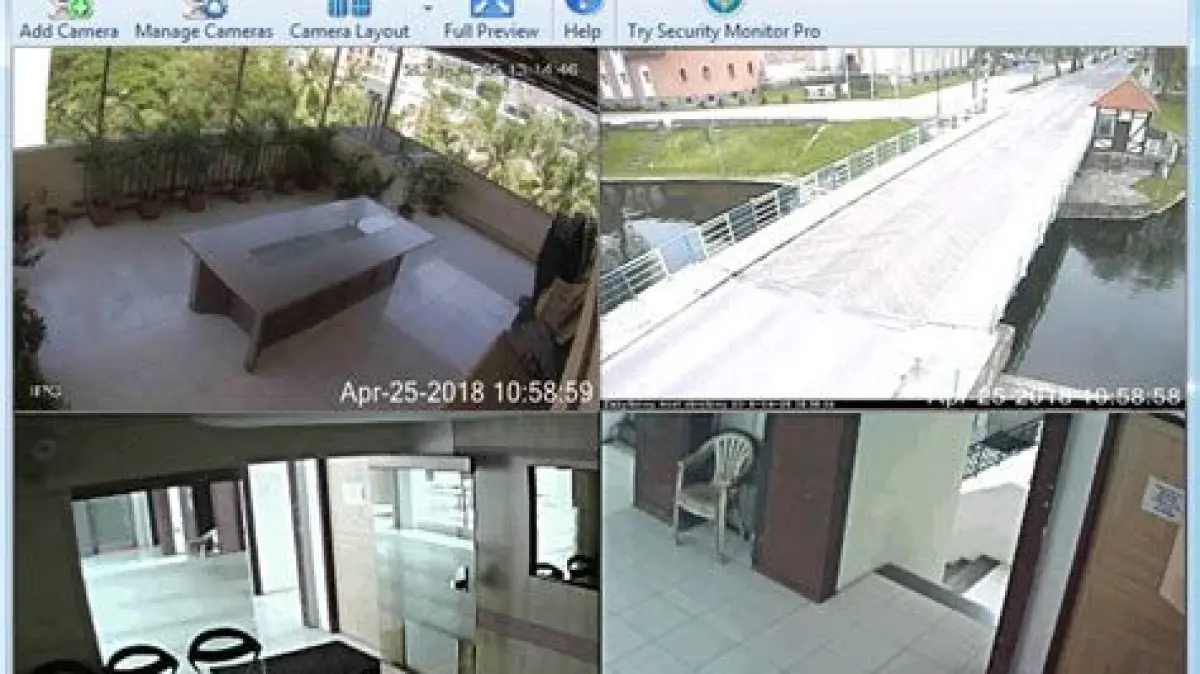Viewport: 1200px width, 674px height.
Task: Open the Camera Layout options
Action: [349, 21]
